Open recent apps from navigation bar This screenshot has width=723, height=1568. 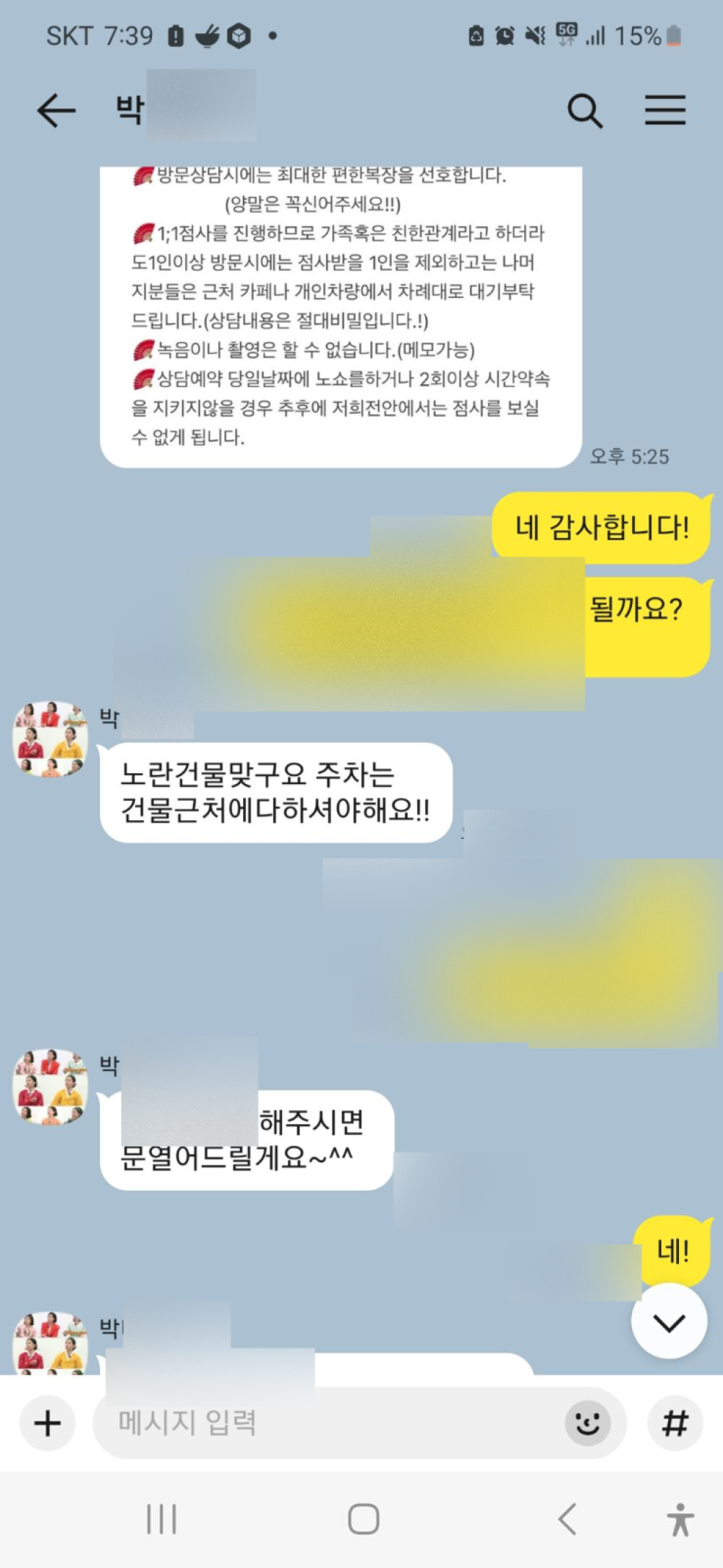[161, 1519]
